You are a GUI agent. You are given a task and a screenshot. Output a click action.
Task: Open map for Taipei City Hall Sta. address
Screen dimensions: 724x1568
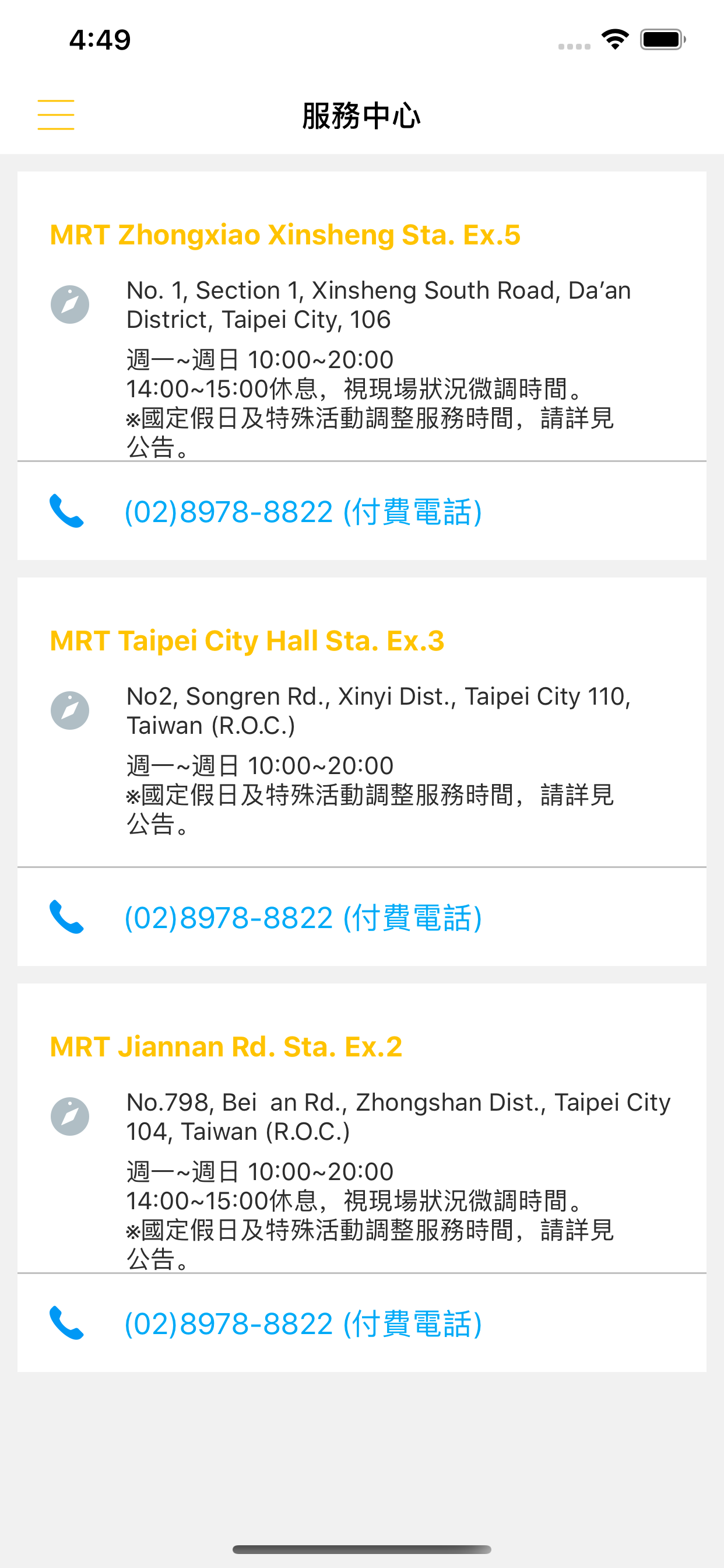pyautogui.click(x=70, y=710)
